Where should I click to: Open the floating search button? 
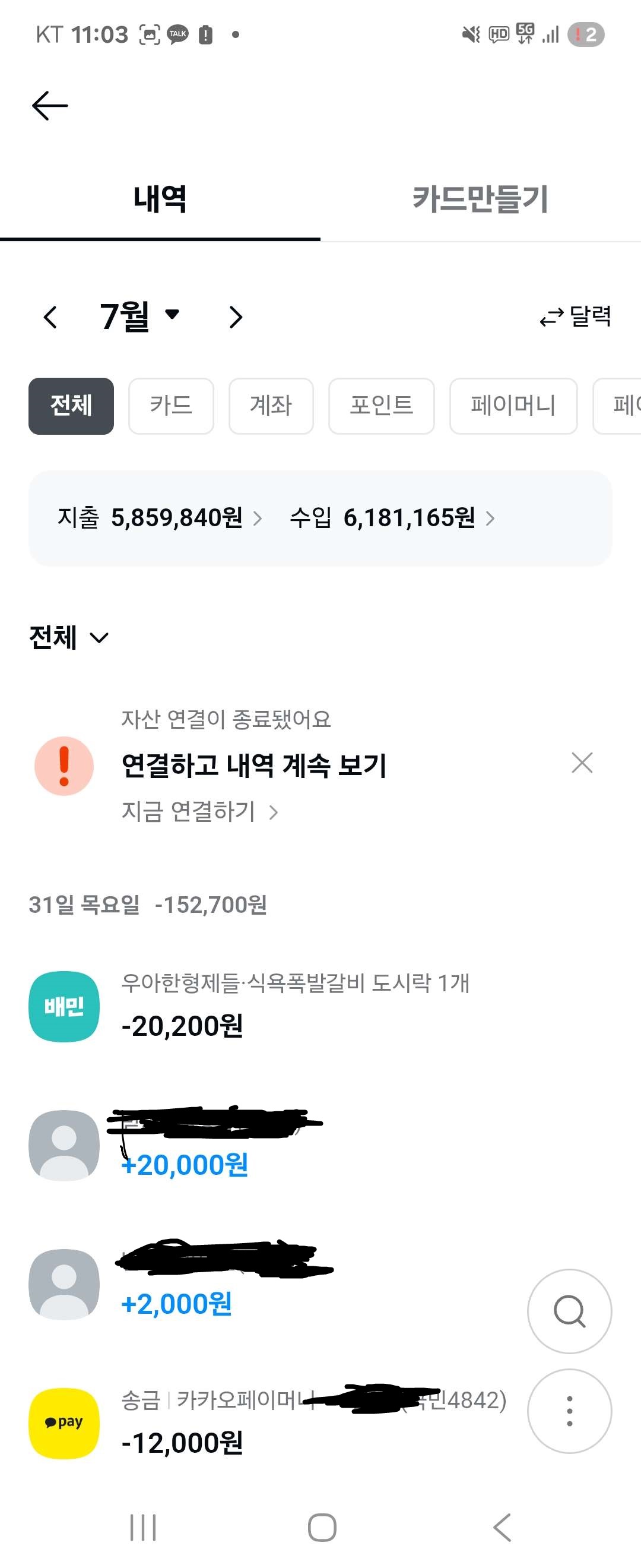click(569, 1310)
